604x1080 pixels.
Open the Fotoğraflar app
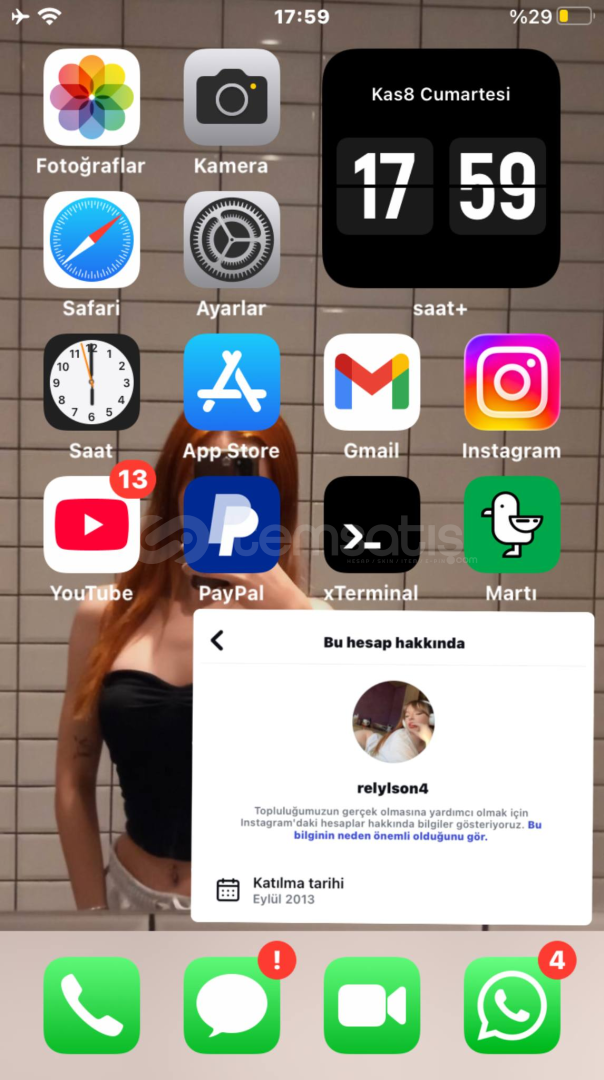point(92,98)
